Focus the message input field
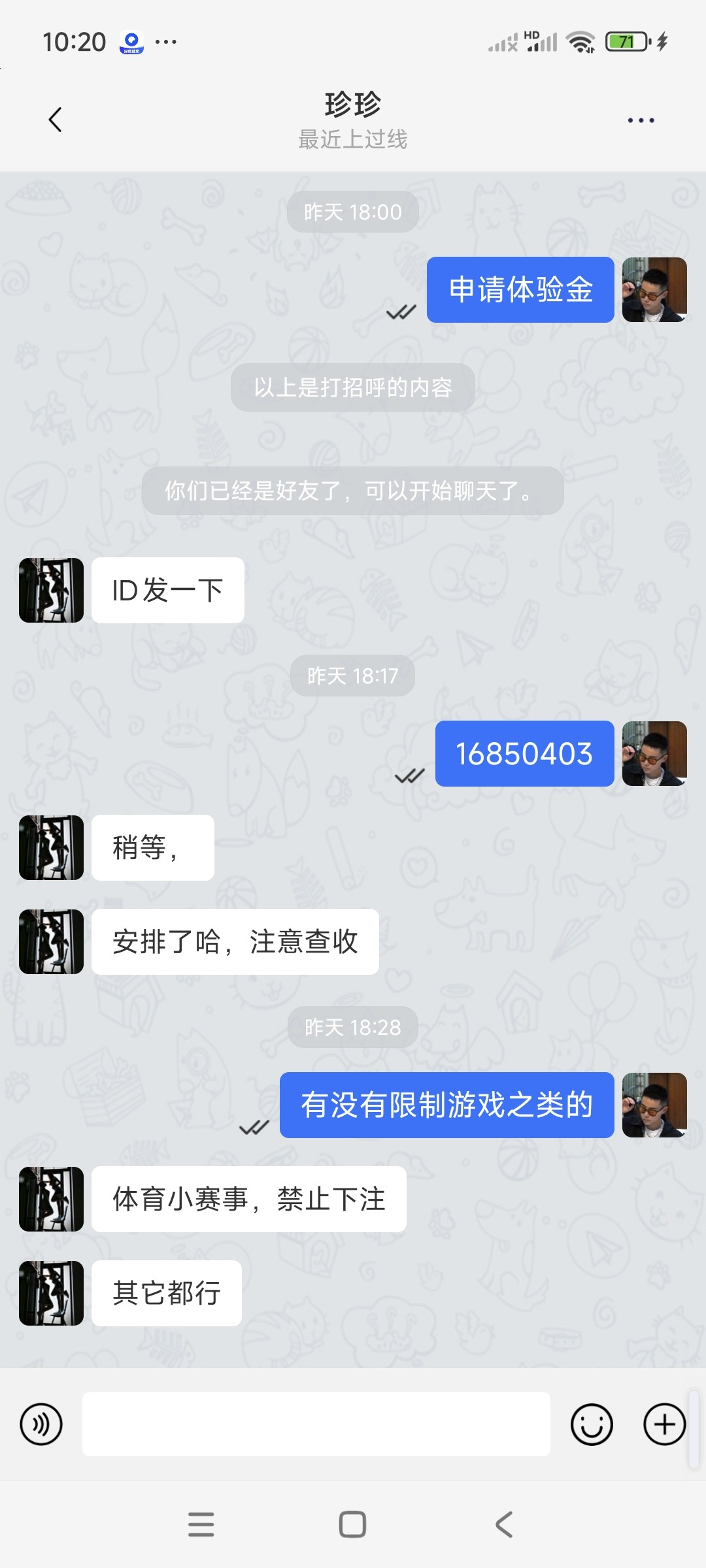The image size is (706, 1568). click(x=316, y=1424)
